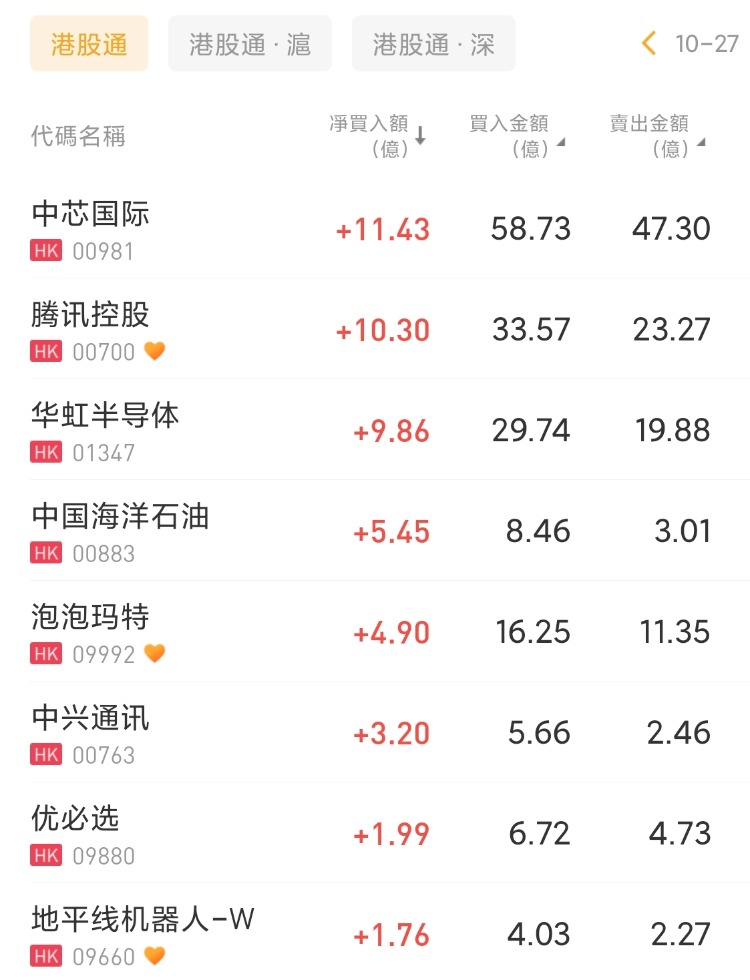Open 中芯国际 stock details
This screenshot has width=750, height=980.
pyautogui.click(x=91, y=214)
